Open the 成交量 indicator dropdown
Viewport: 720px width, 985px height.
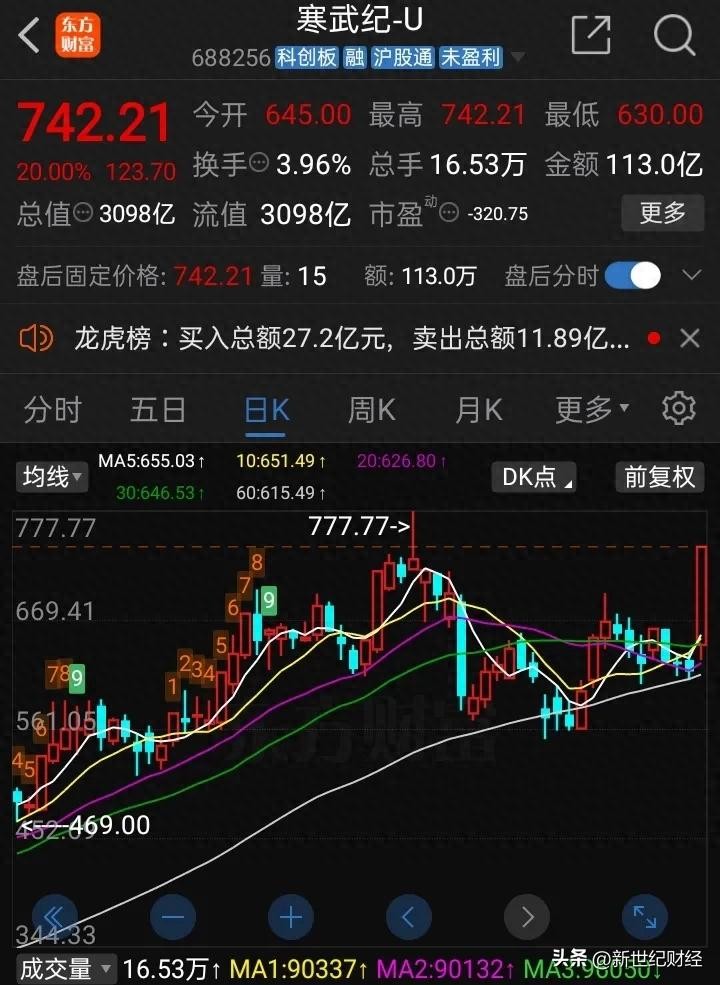coord(67,968)
